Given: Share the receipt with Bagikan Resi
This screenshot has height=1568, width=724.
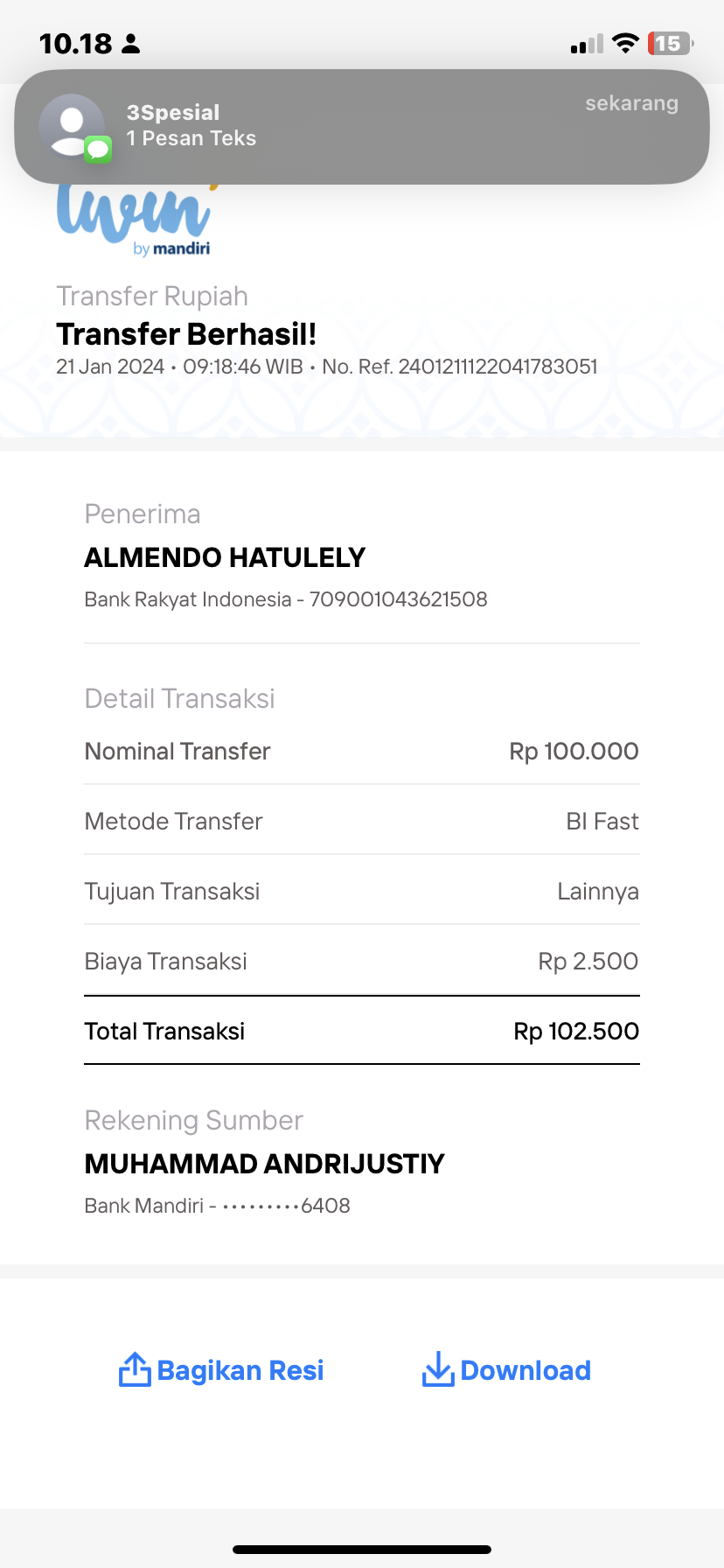Looking at the screenshot, I should [x=221, y=1369].
